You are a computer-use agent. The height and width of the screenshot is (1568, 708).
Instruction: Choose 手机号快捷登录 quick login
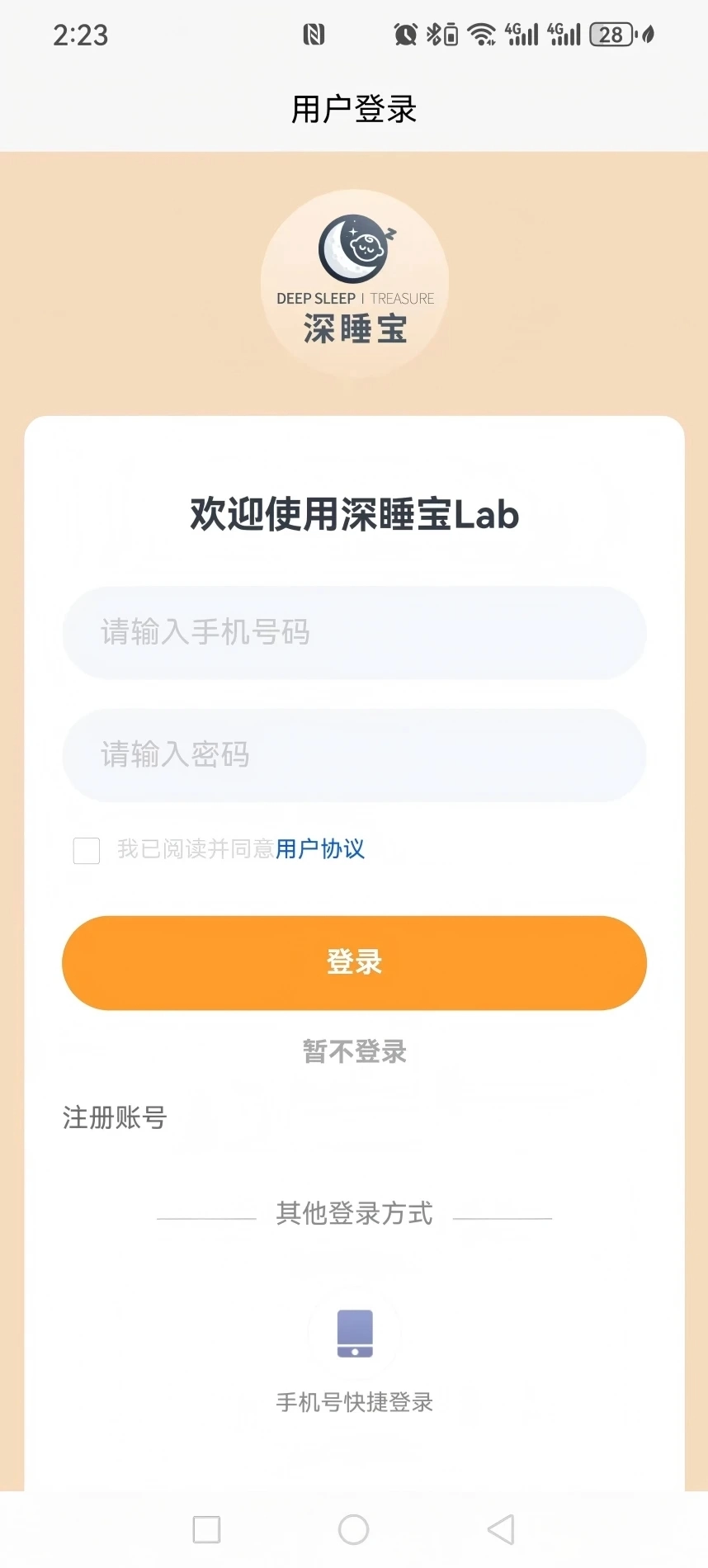click(354, 1401)
